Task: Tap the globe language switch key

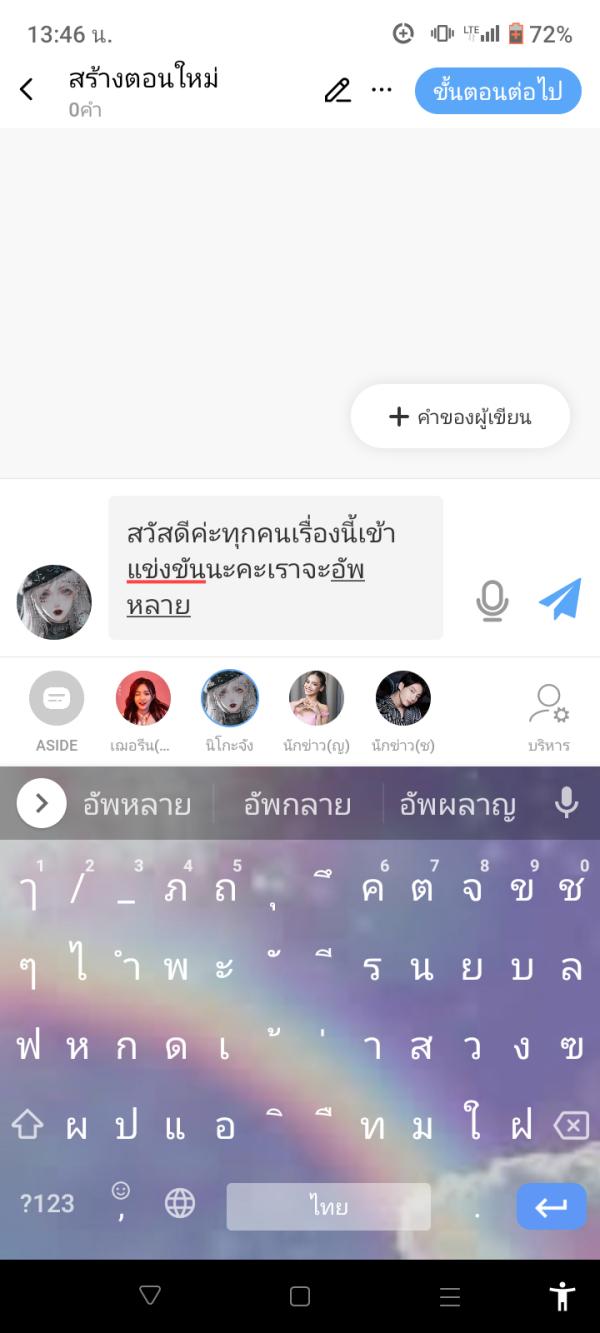Action: click(180, 1203)
